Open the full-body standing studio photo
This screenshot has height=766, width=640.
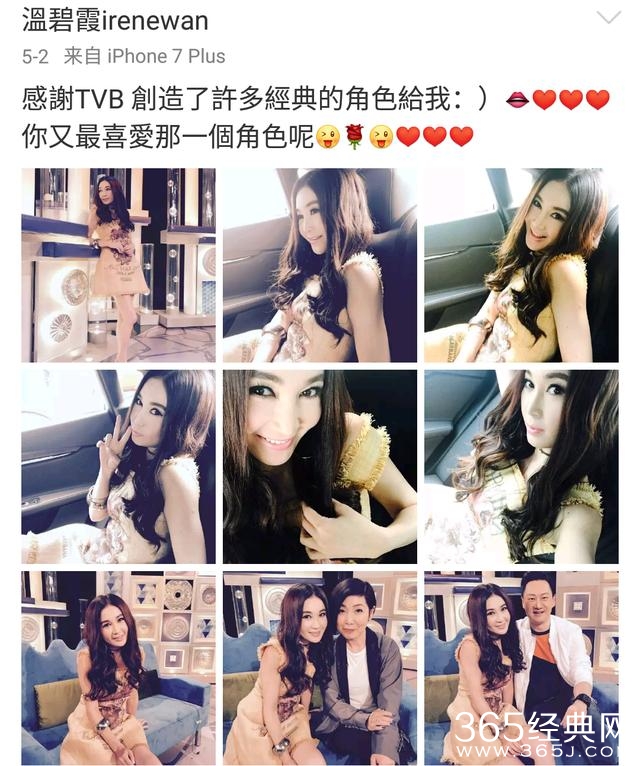pyautogui.click(x=118, y=265)
